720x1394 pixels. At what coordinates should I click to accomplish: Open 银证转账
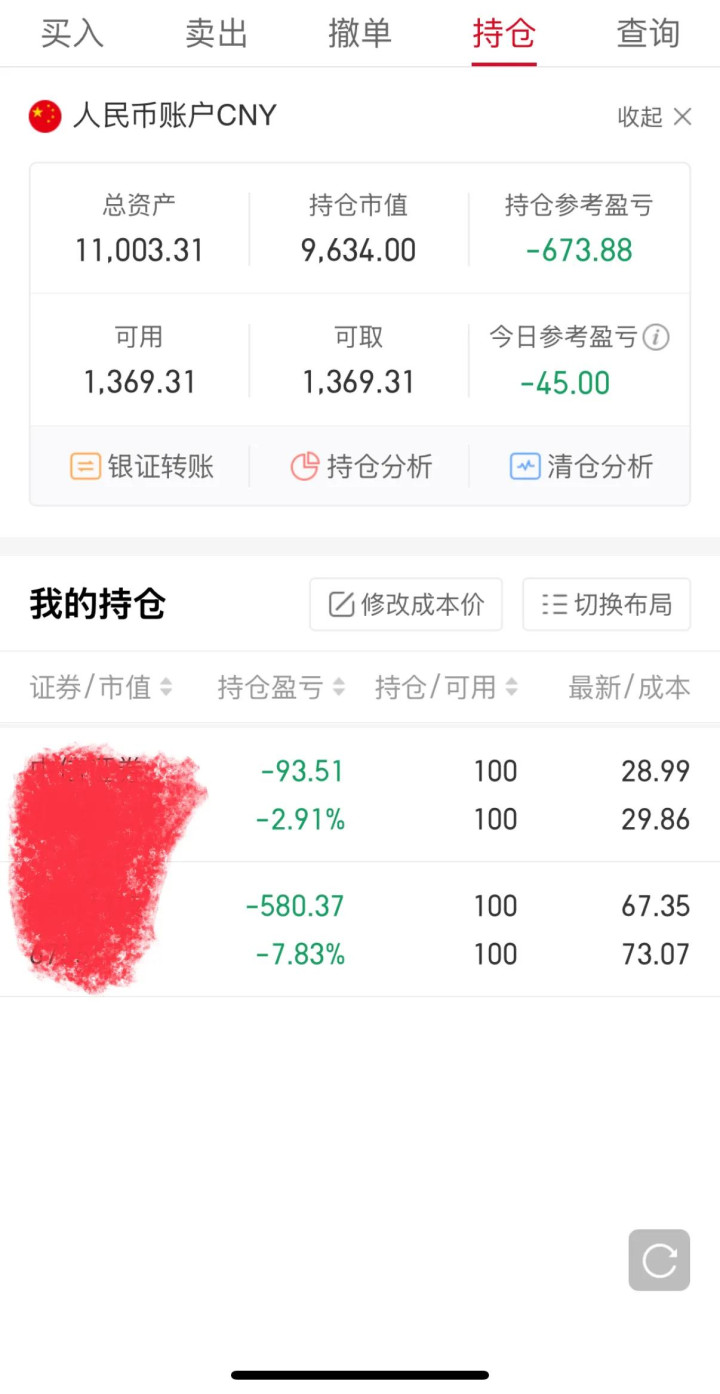[x=141, y=466]
